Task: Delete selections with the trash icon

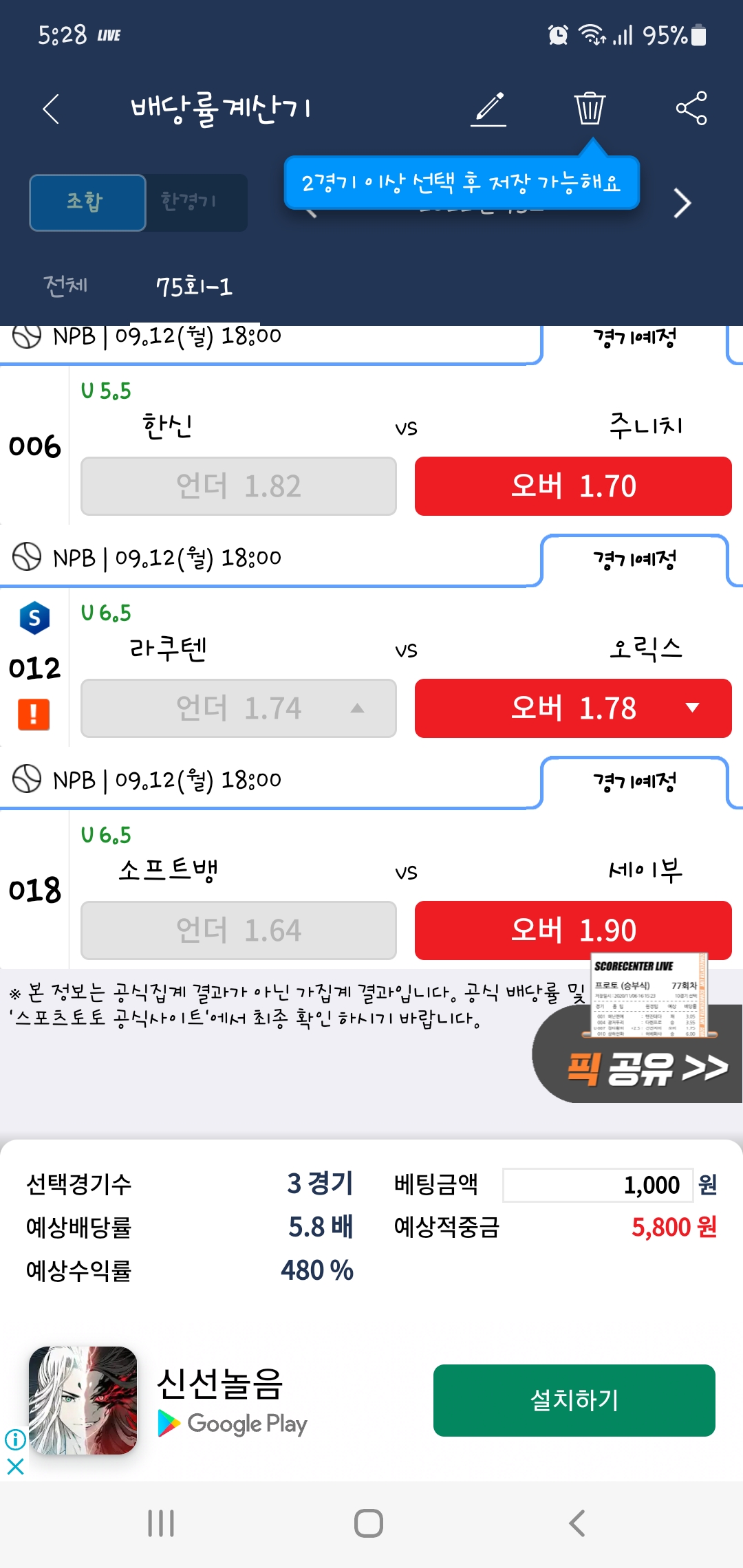Action: [x=590, y=109]
